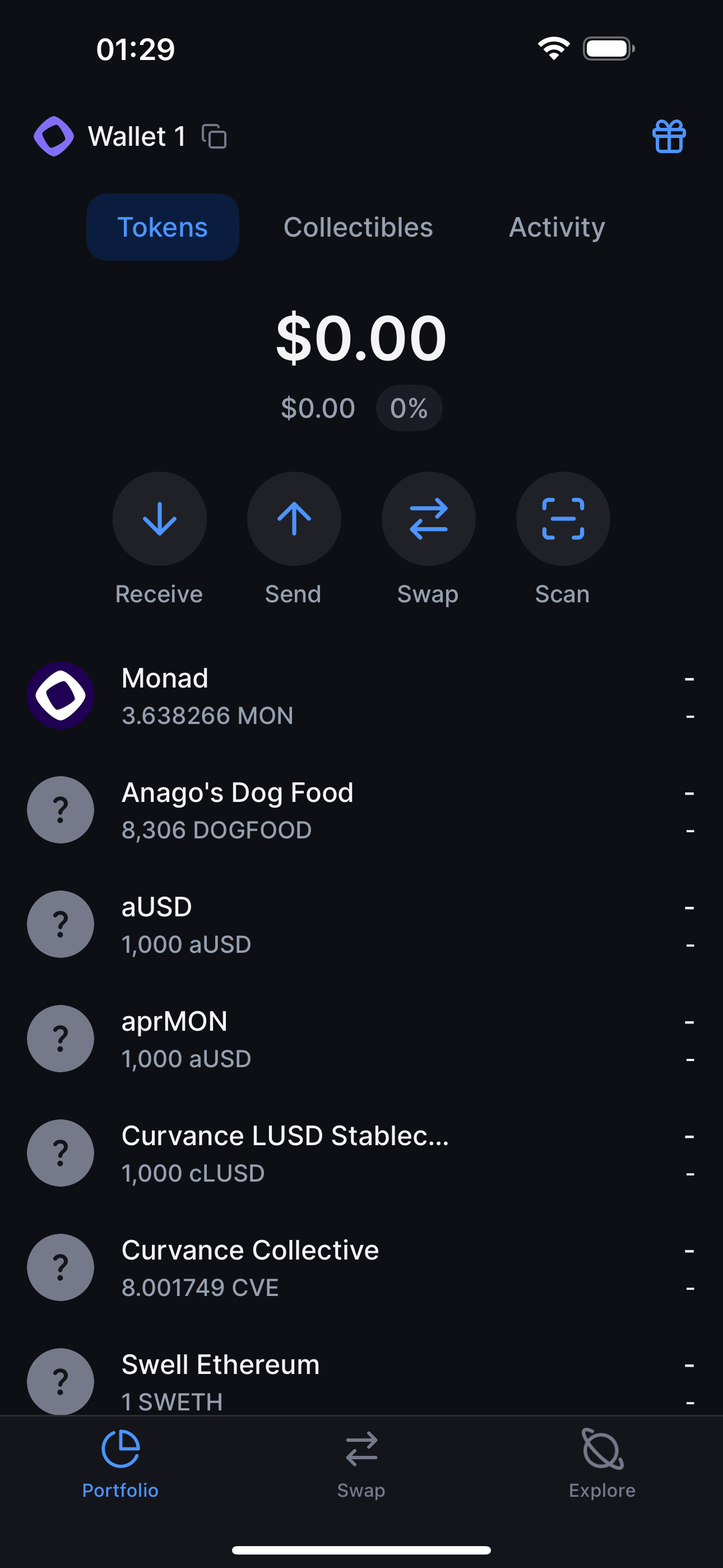Open the aprMON token row
Screen dimensions: 723x1568
click(361, 1039)
